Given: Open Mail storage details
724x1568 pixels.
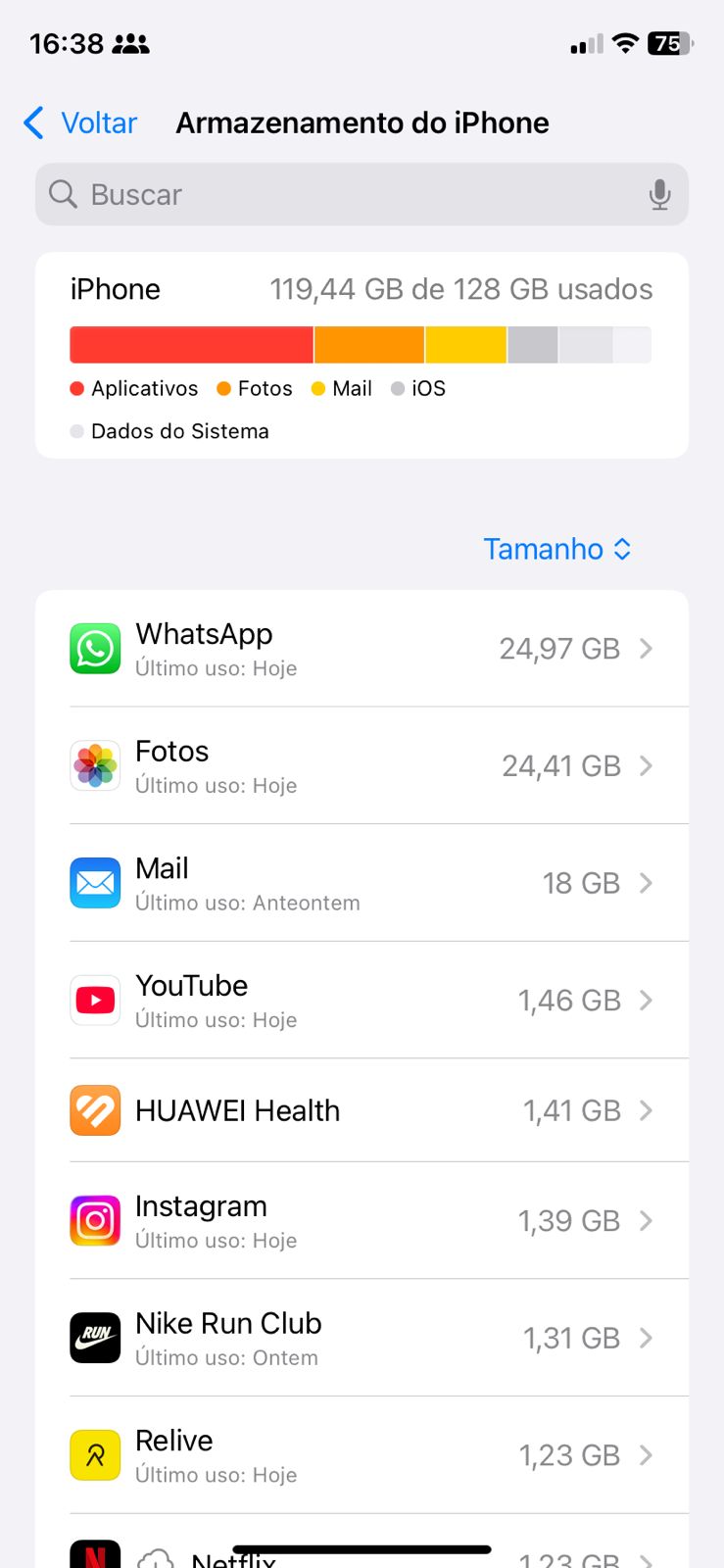Looking at the screenshot, I should pyautogui.click(x=362, y=883).
